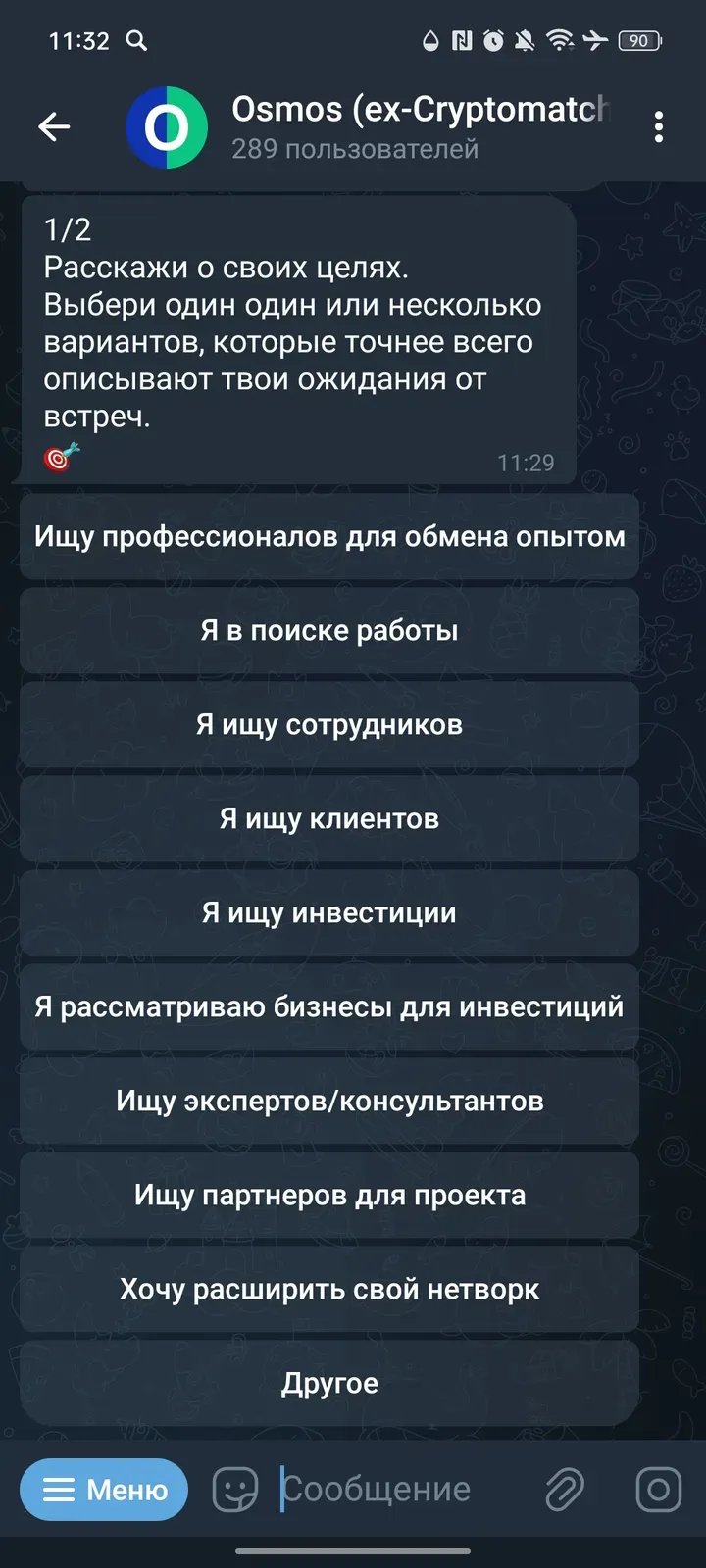Go back from the Osmos chat
Viewport: 706px width, 1568px height.
point(54,126)
